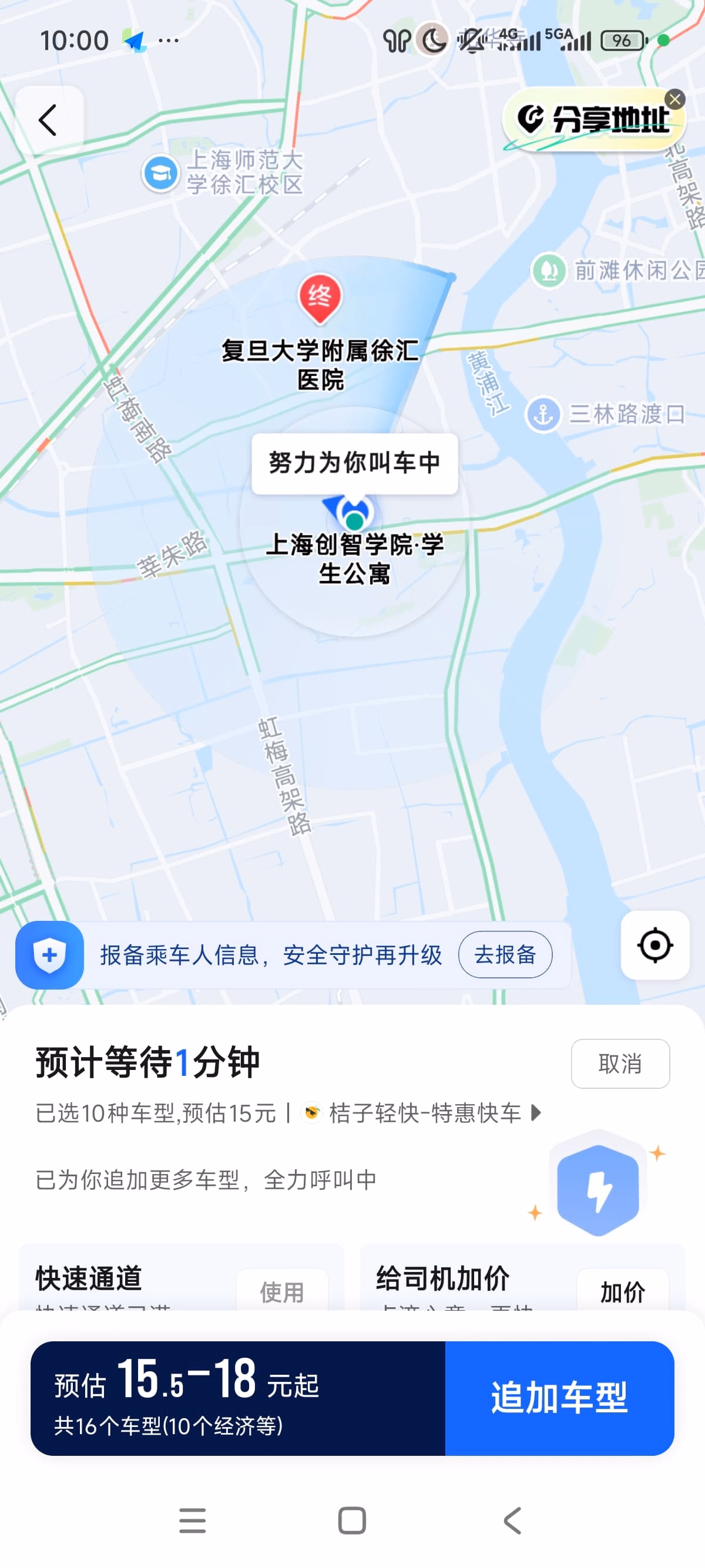Go back using the top-left arrow

(x=49, y=120)
